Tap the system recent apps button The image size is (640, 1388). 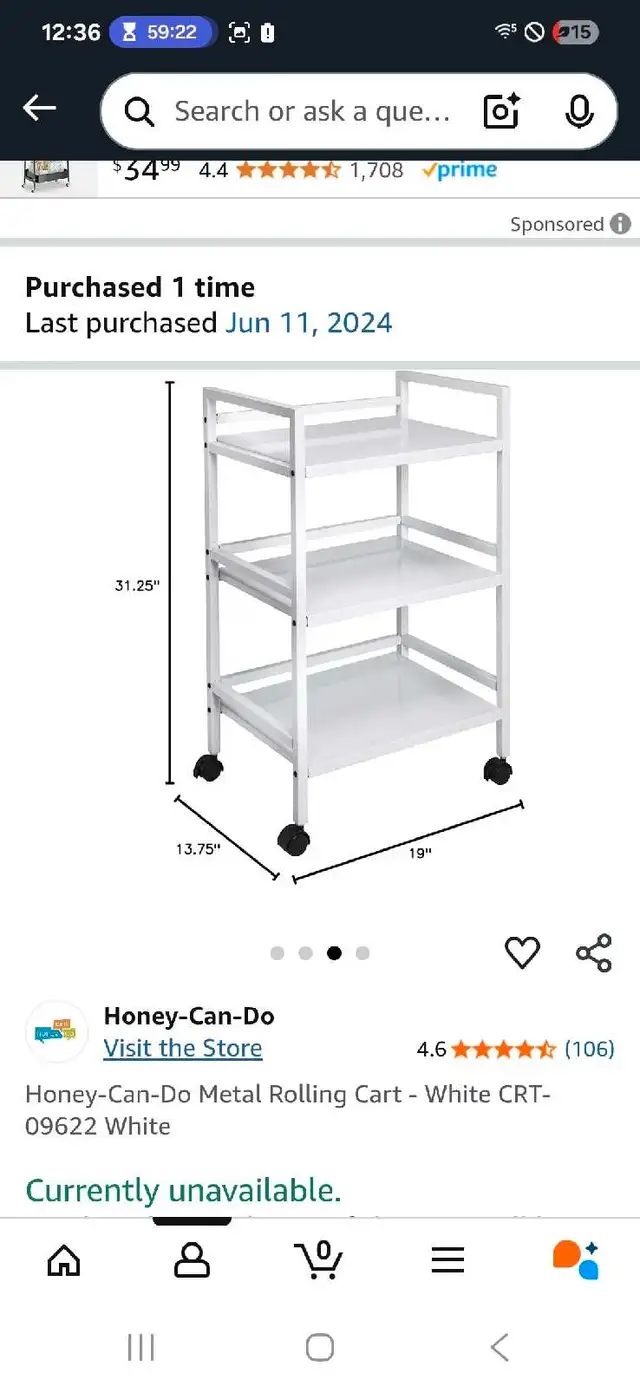[x=141, y=1347]
